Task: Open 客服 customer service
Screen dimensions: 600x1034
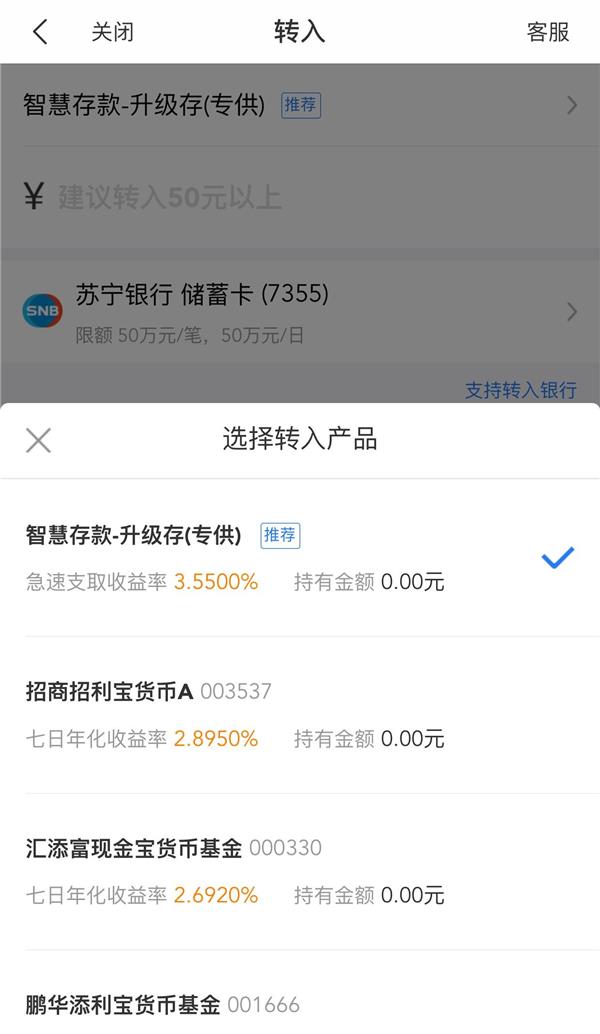Action: click(x=547, y=32)
